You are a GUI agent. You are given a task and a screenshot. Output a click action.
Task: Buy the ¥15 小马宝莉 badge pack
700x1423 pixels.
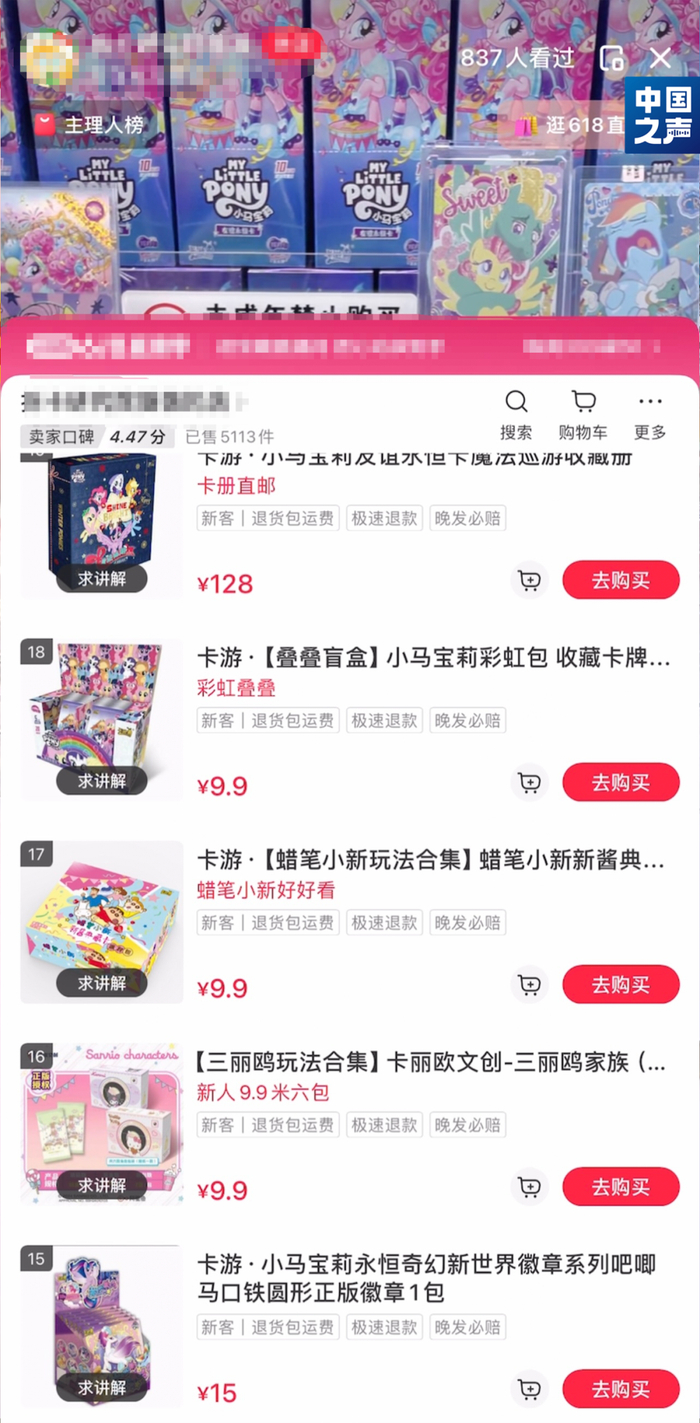(621, 1389)
